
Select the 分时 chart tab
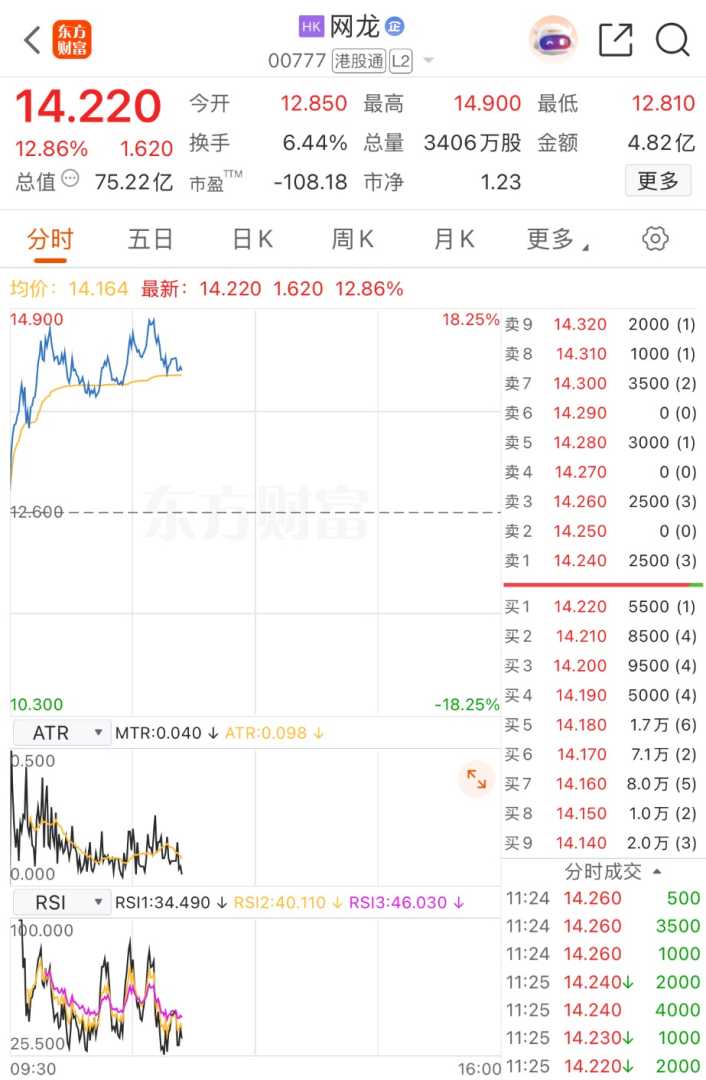50,239
